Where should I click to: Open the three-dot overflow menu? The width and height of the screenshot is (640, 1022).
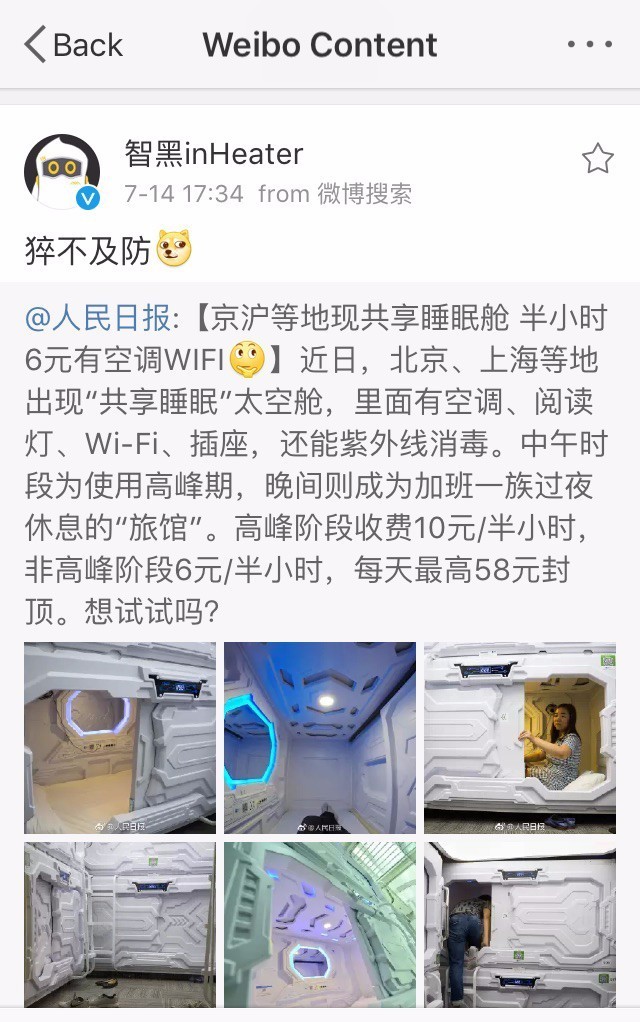[588, 45]
